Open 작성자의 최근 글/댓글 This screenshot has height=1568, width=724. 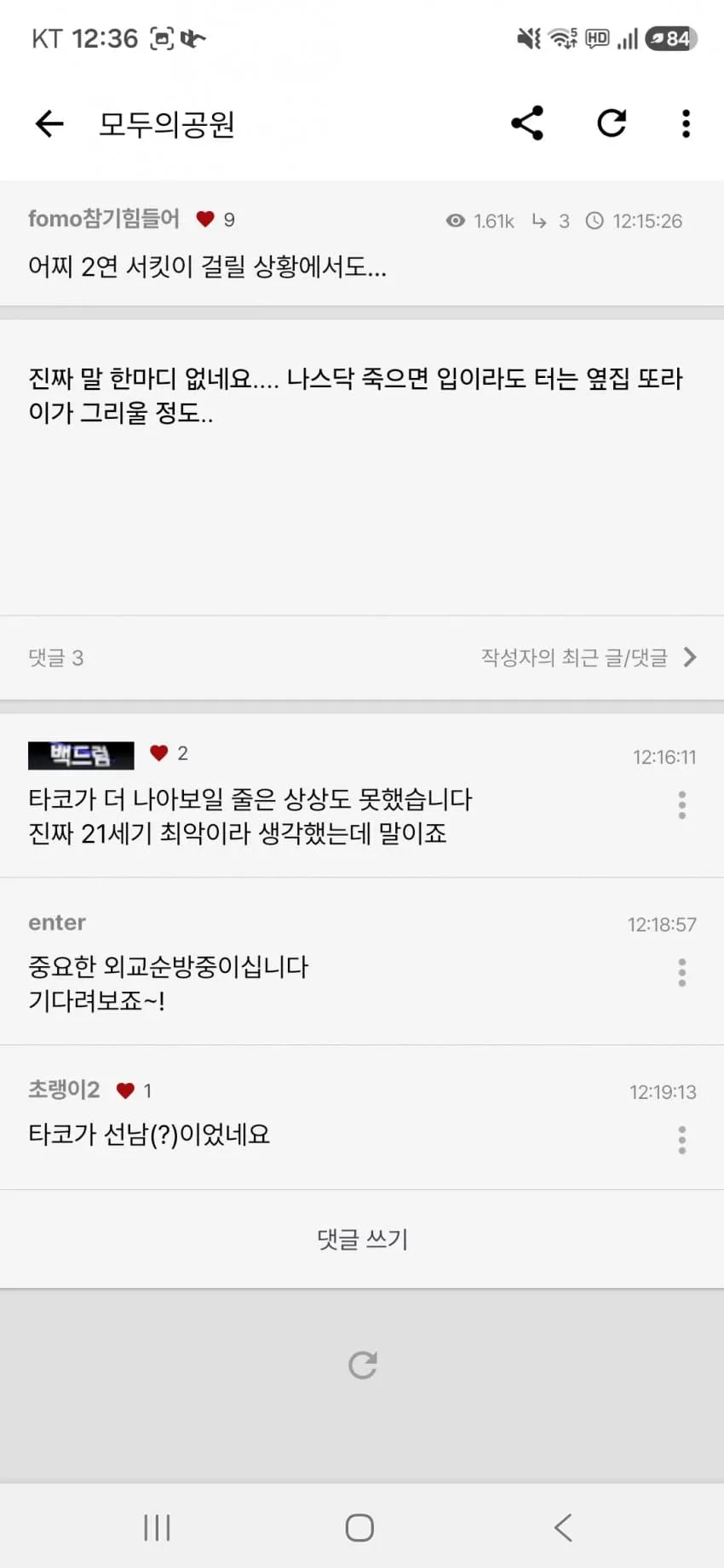[589, 657]
